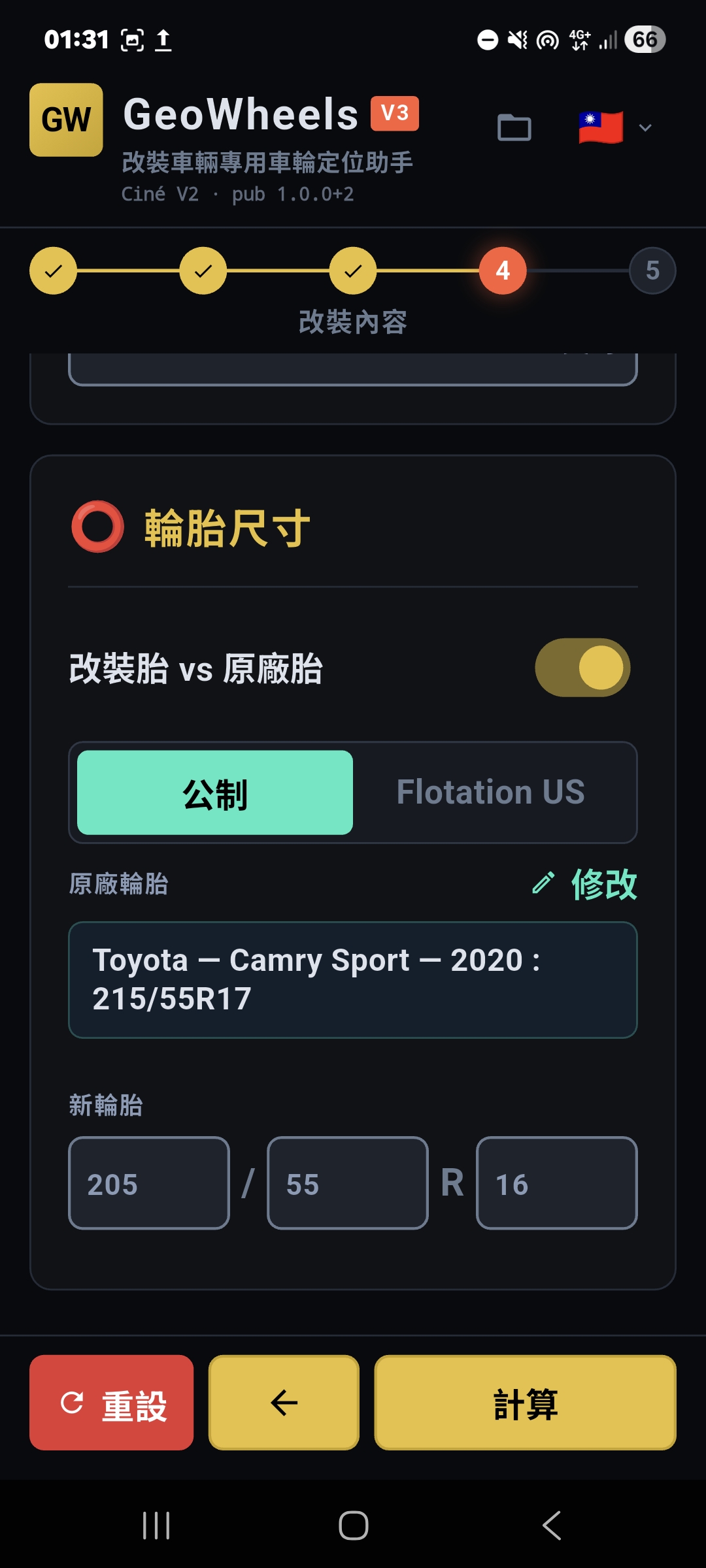This screenshot has height=1568, width=706.
Task: Select step 5 in the progress stepper
Action: (x=652, y=270)
